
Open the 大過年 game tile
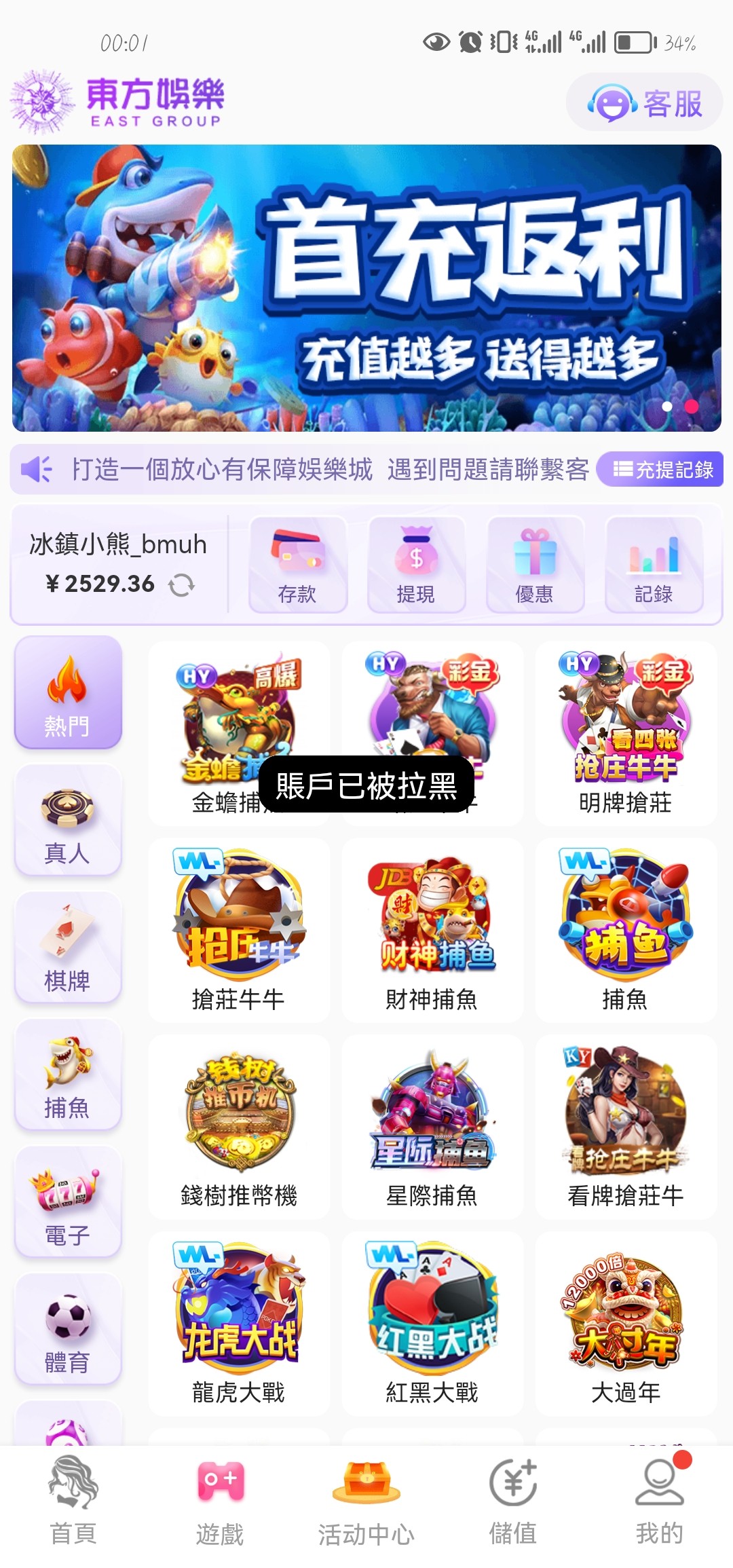click(x=625, y=1324)
